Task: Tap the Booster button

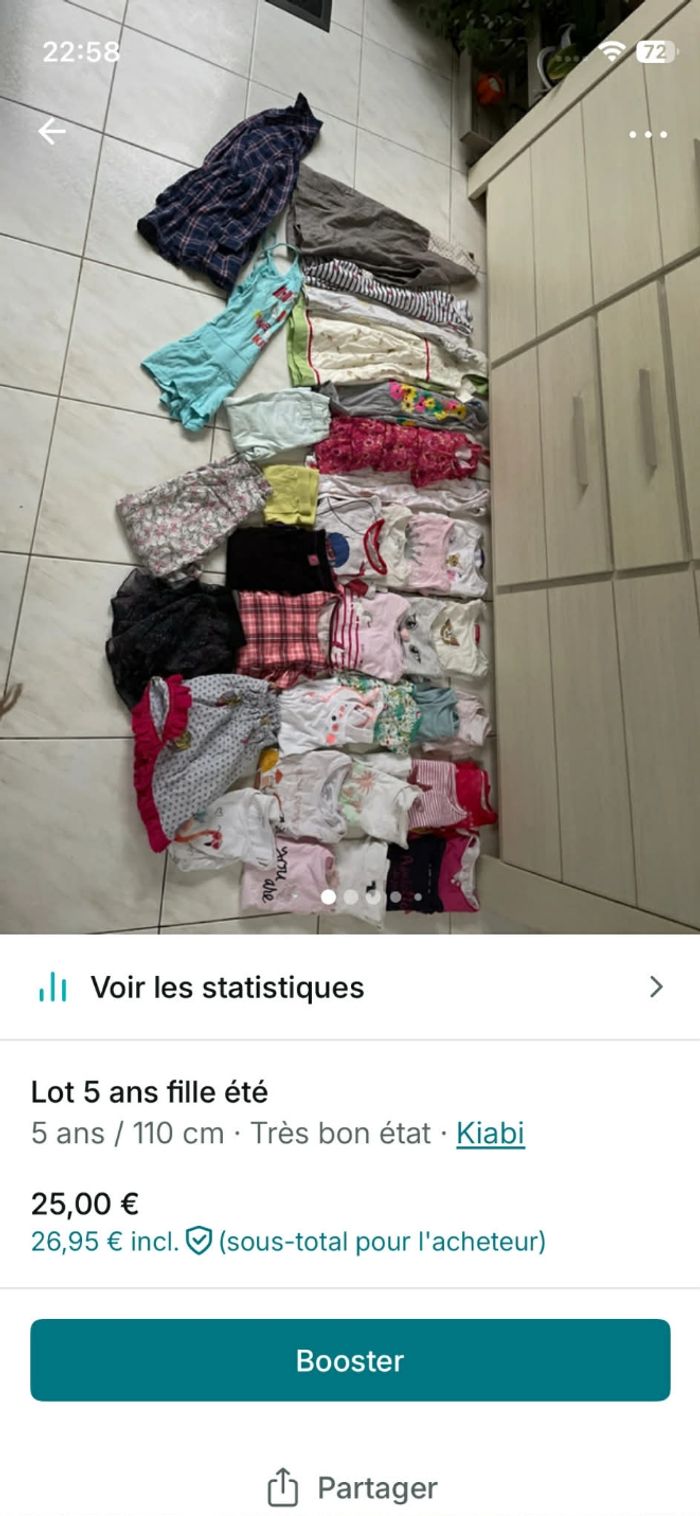Action: pyautogui.click(x=350, y=1360)
